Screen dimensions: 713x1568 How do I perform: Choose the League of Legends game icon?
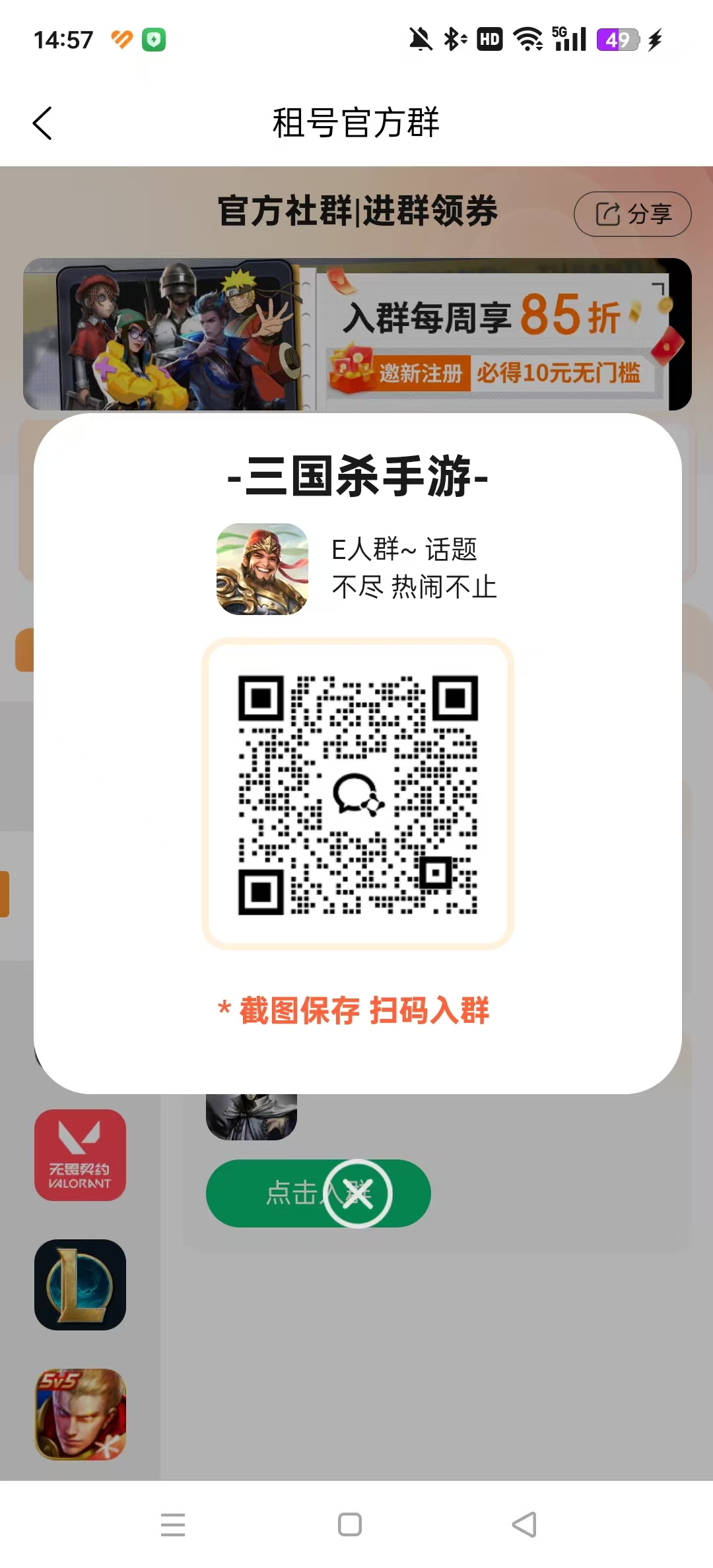click(80, 1284)
